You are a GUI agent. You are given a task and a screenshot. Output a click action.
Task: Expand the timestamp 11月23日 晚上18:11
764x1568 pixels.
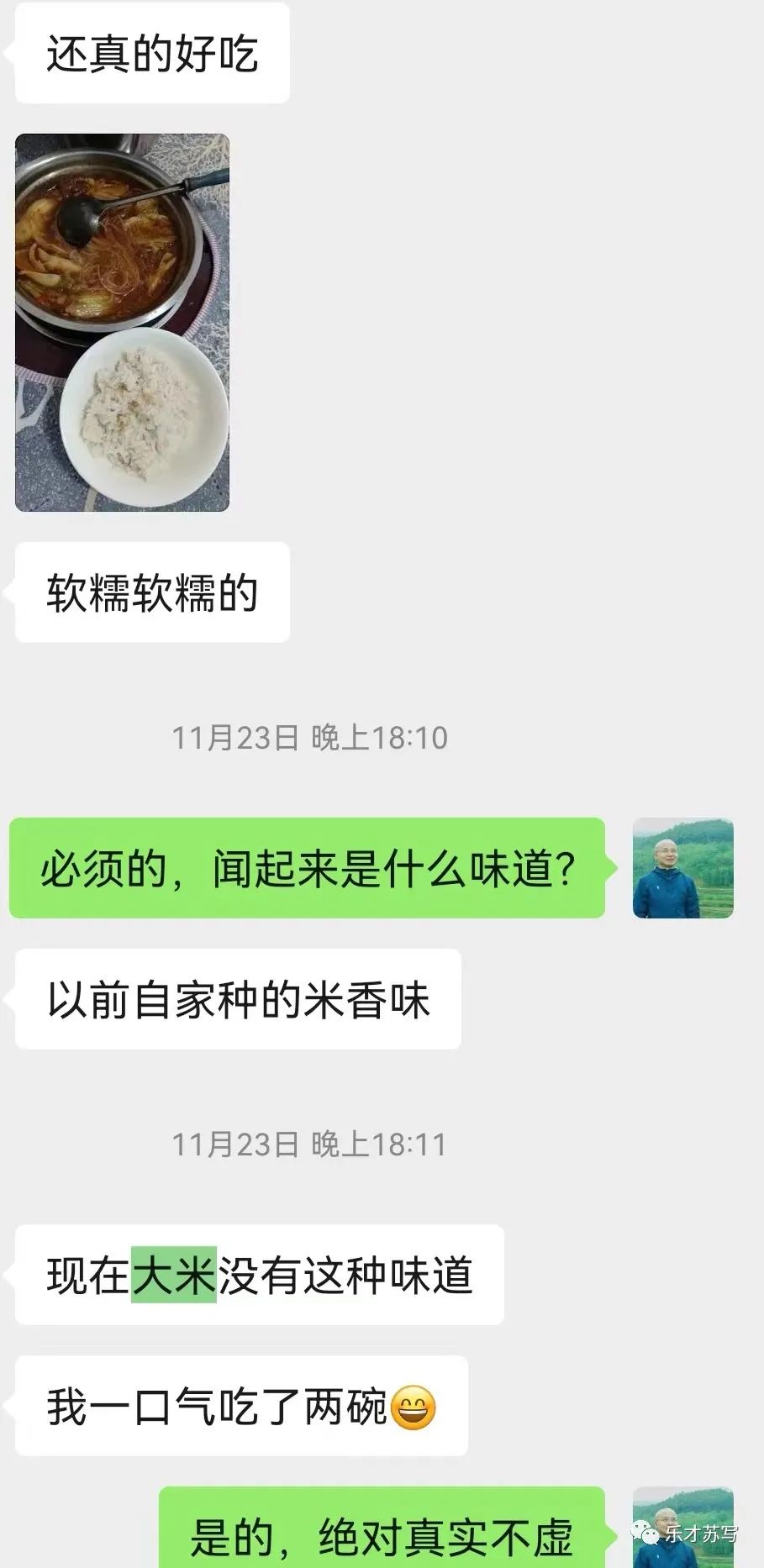click(x=312, y=1143)
